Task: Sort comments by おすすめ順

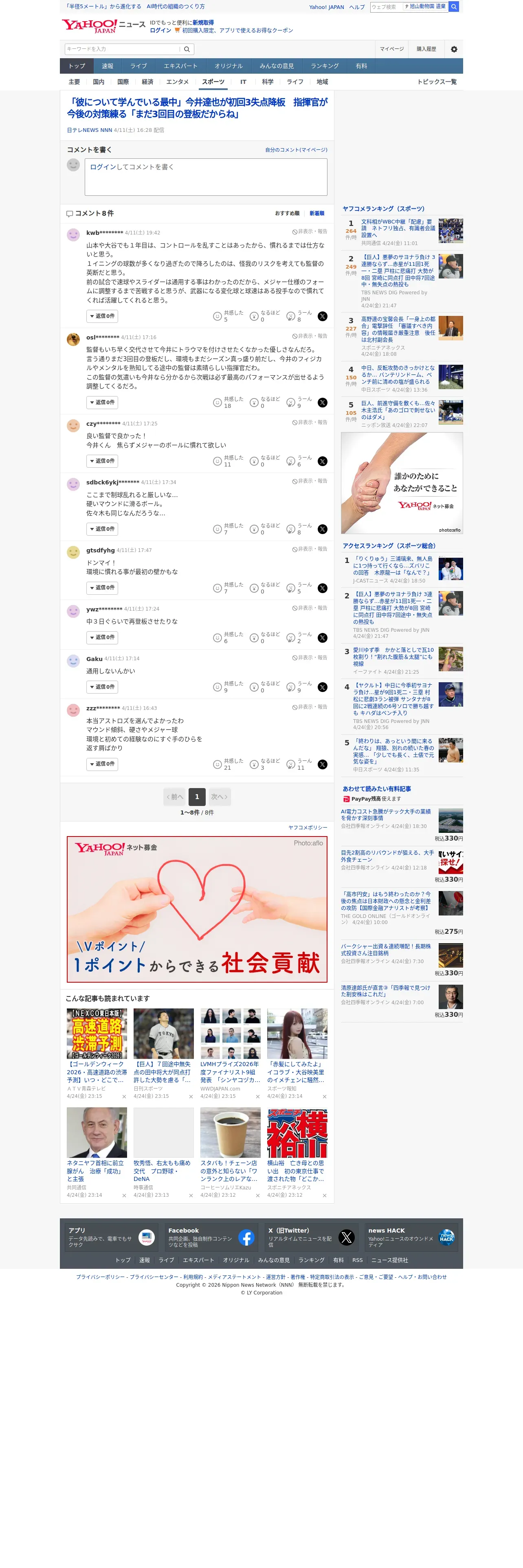Action: 287,214
